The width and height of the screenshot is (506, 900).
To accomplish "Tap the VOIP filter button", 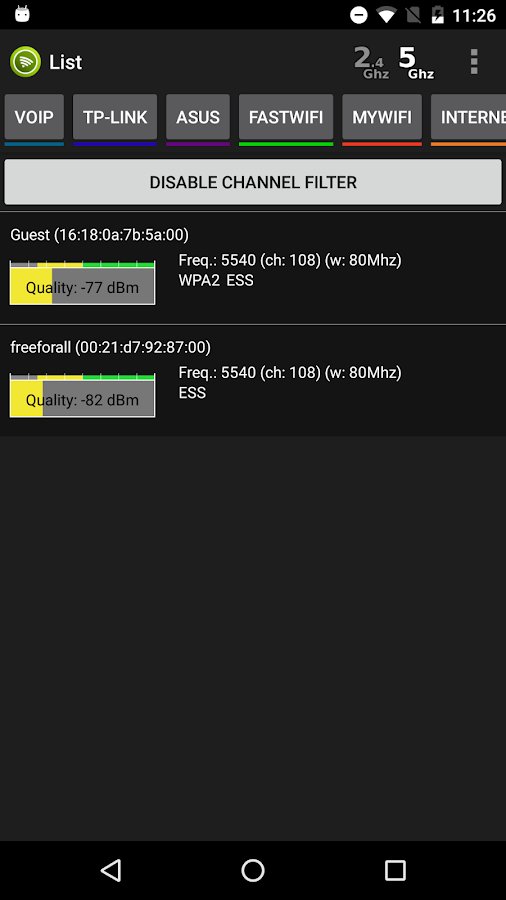I will [x=34, y=117].
